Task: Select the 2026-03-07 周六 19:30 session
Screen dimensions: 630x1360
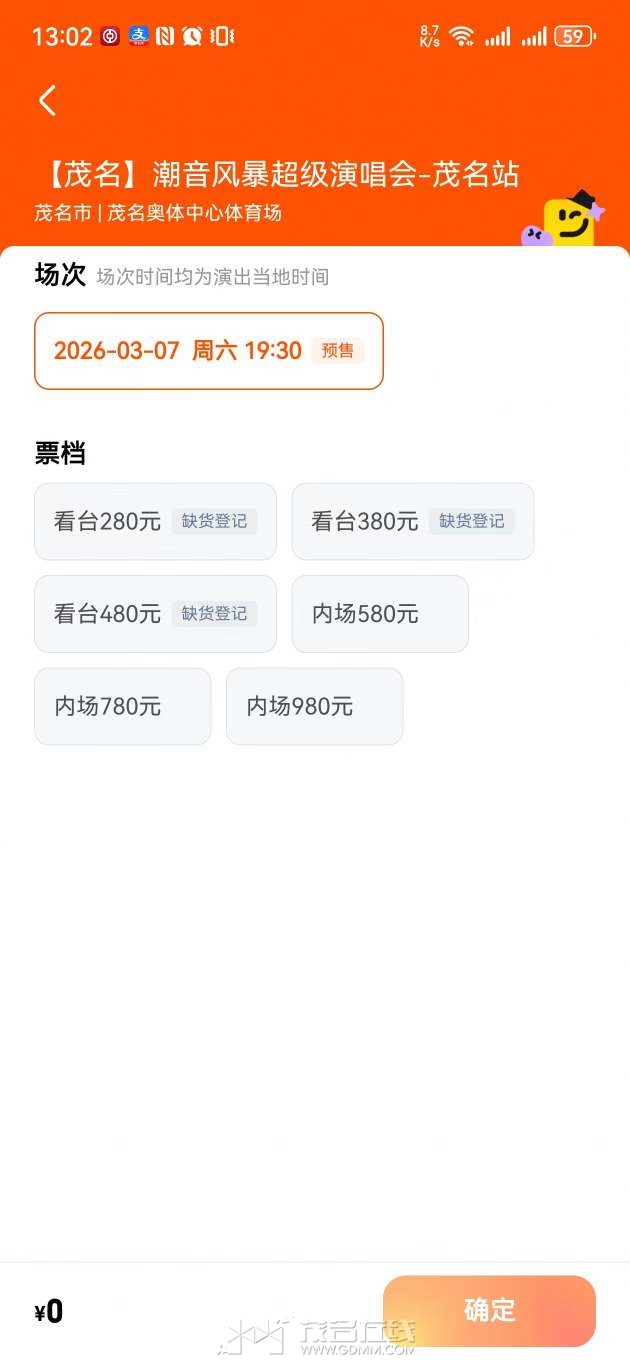Action: [208, 351]
